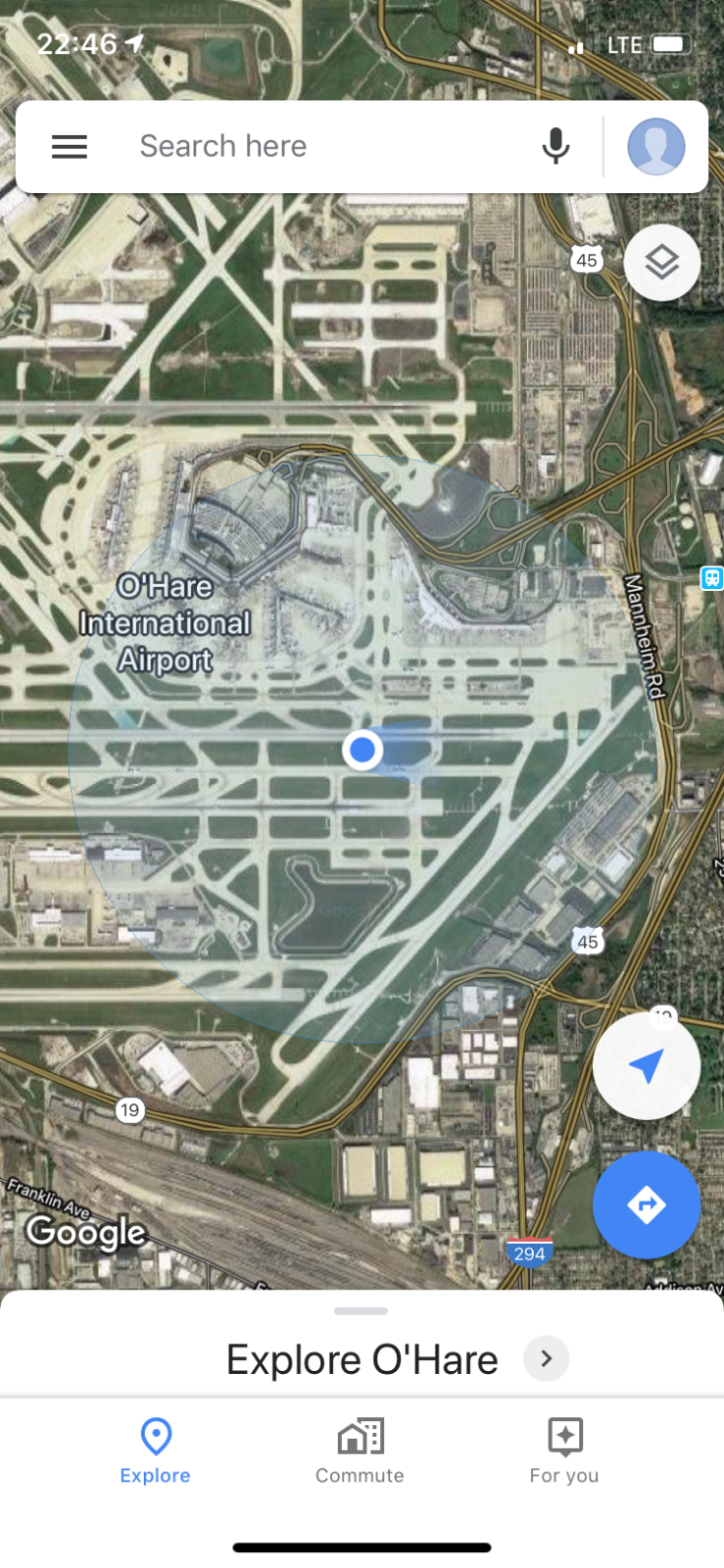
Task: Tap the transit station icon near Mannheim Rd
Action: coord(711,578)
